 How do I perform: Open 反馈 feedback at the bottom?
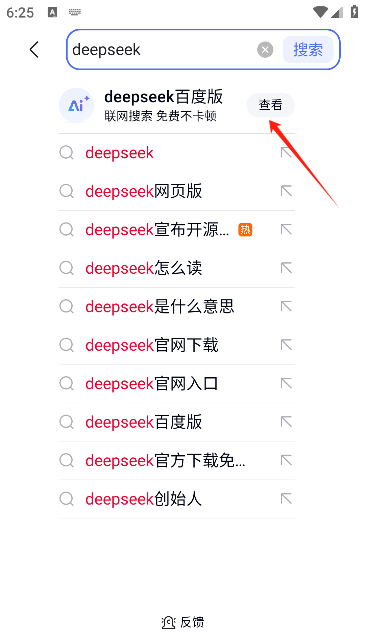(183, 622)
